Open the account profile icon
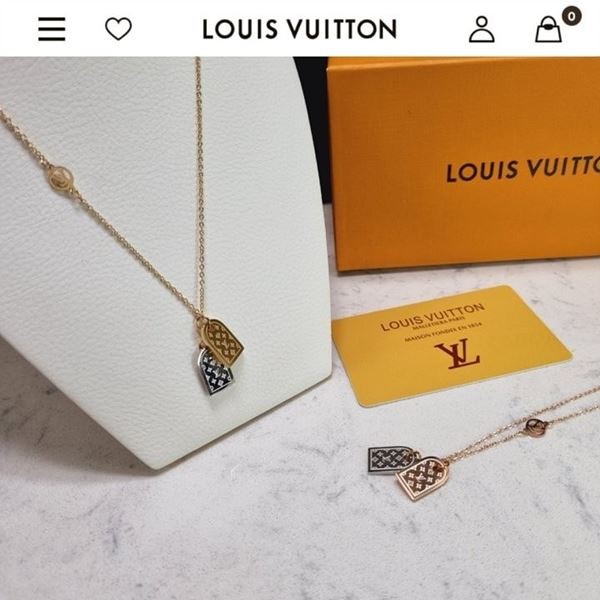600x600 pixels. [482, 29]
